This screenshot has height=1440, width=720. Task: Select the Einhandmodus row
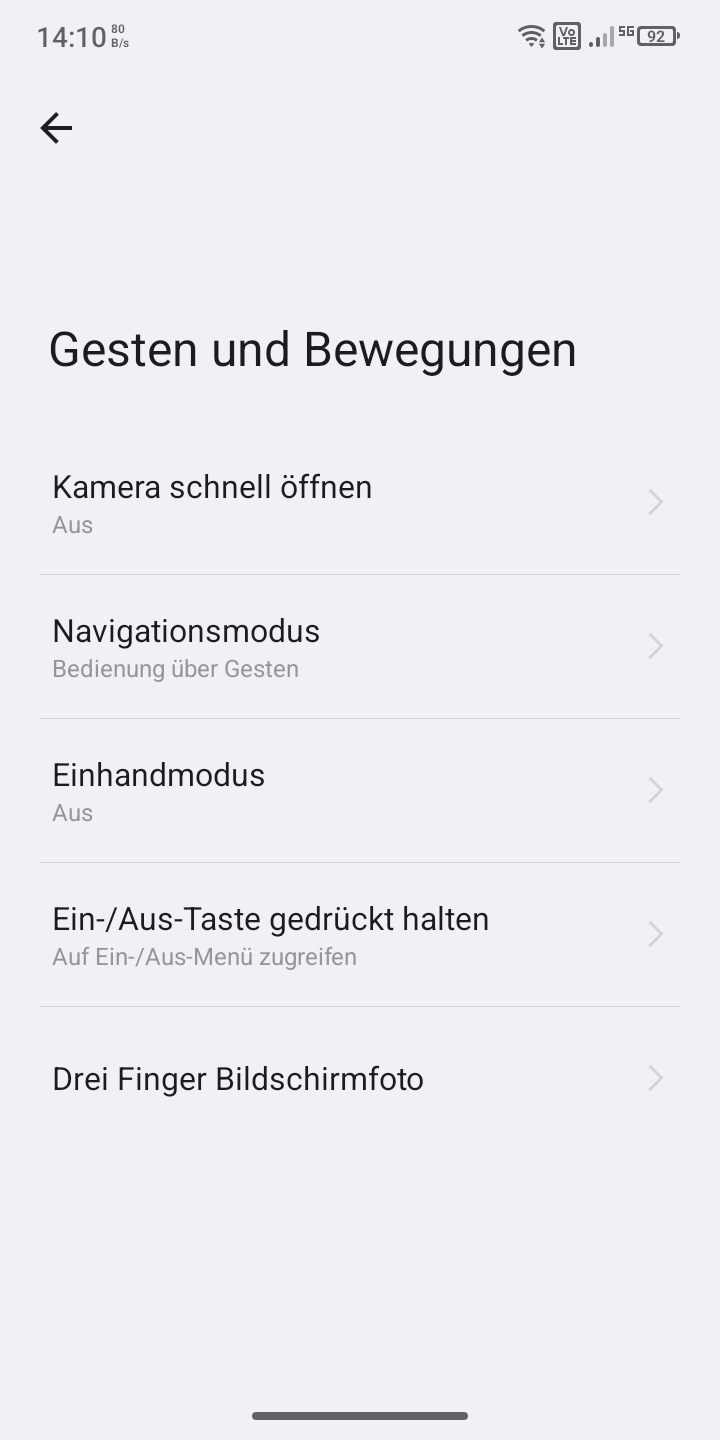(x=360, y=791)
